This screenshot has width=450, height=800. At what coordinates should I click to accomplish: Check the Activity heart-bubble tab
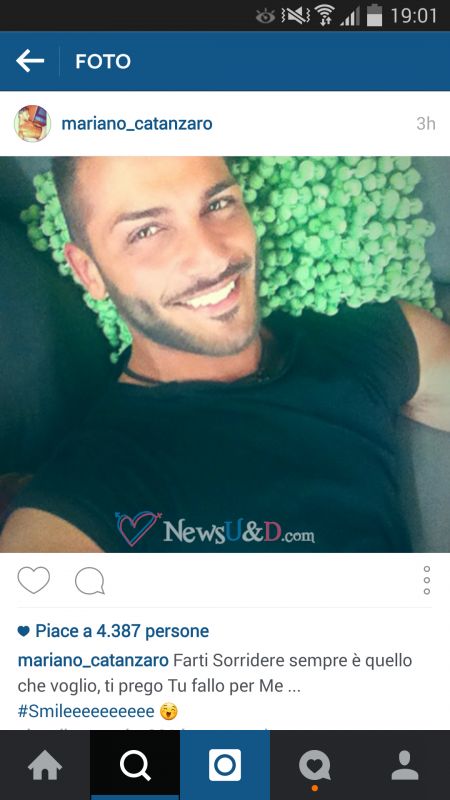coord(315,765)
